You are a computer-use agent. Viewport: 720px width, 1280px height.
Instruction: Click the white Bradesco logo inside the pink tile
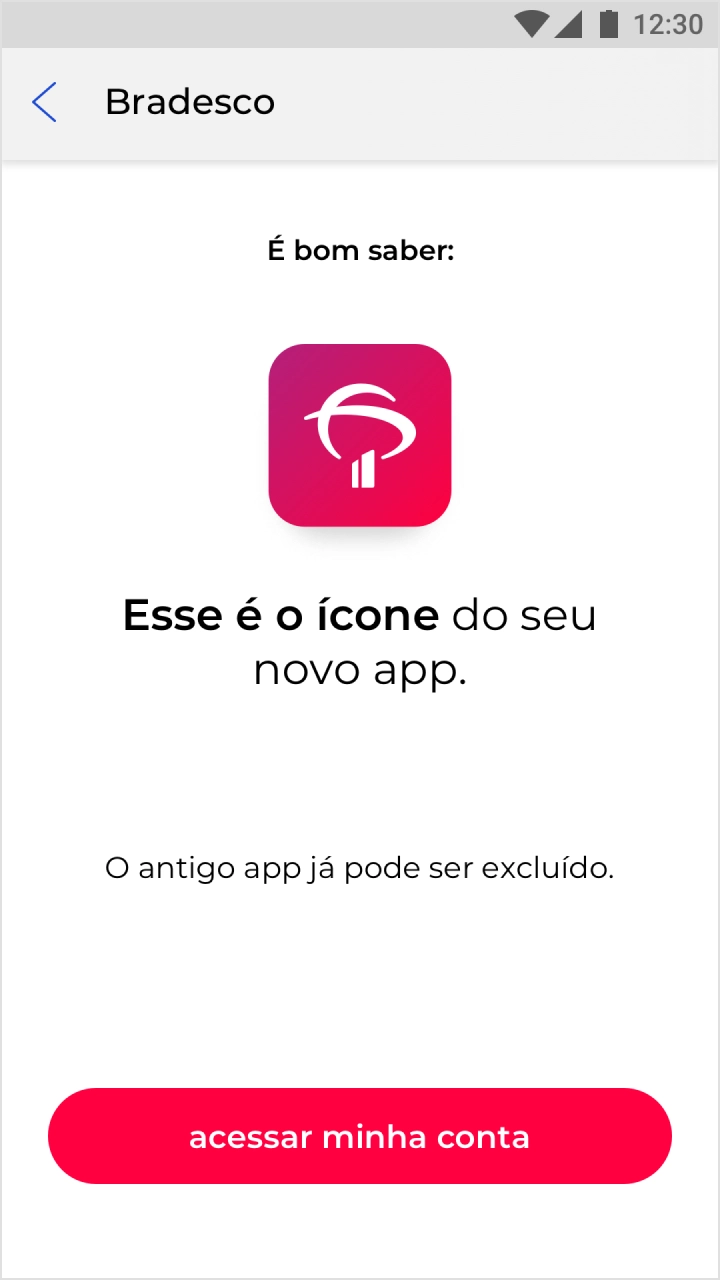tap(360, 430)
